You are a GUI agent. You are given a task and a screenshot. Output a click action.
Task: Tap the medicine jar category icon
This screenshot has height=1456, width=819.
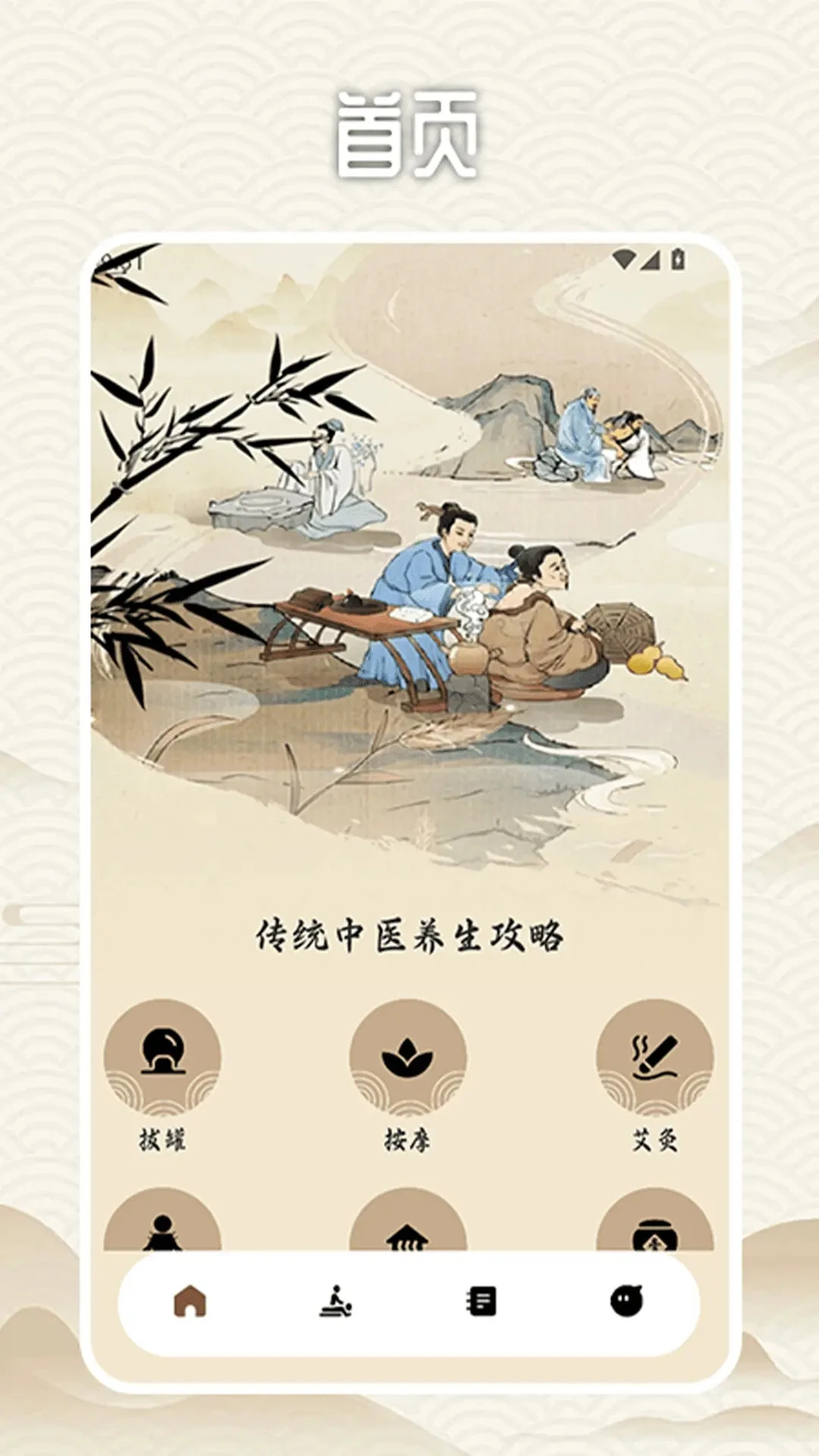[654, 1234]
